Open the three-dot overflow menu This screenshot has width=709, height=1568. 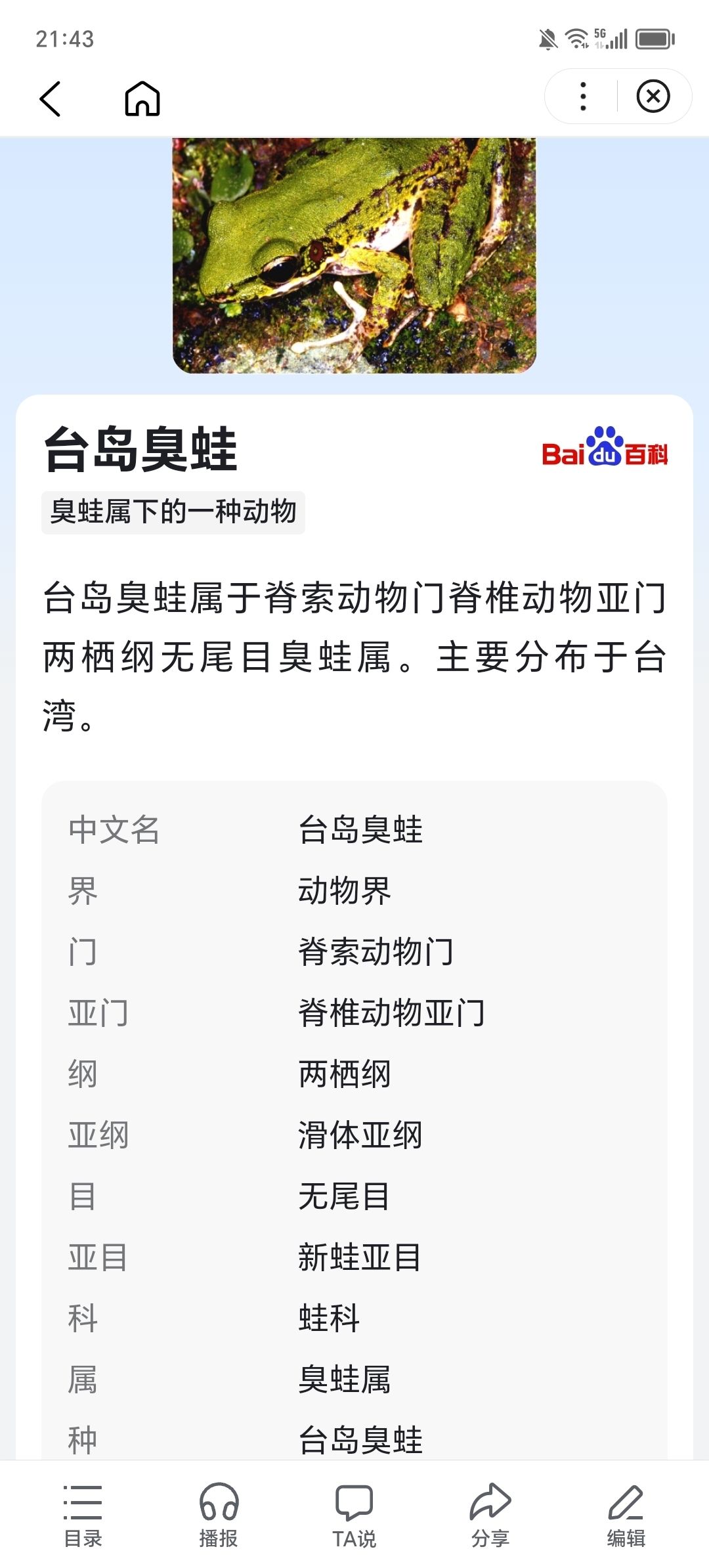583,97
